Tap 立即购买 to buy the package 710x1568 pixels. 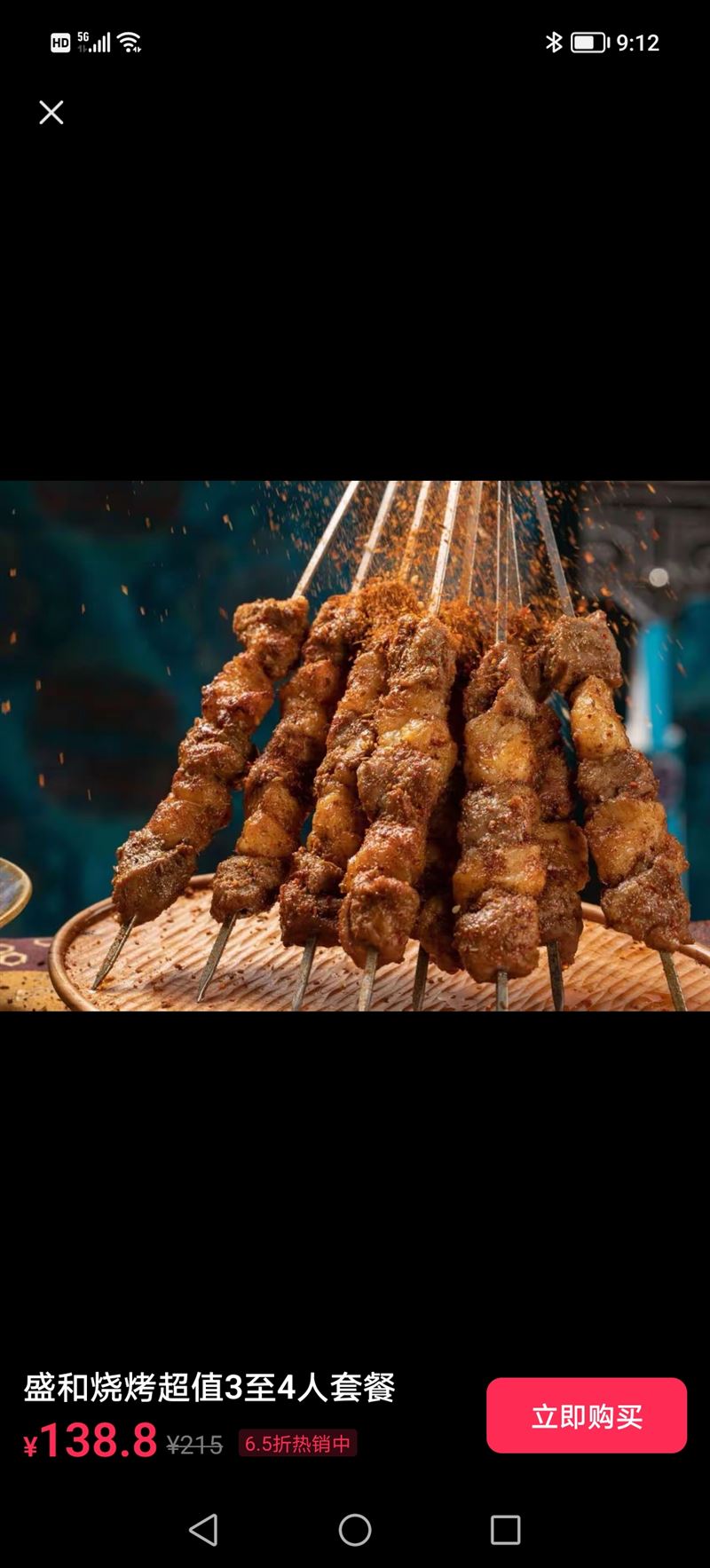pos(587,1415)
